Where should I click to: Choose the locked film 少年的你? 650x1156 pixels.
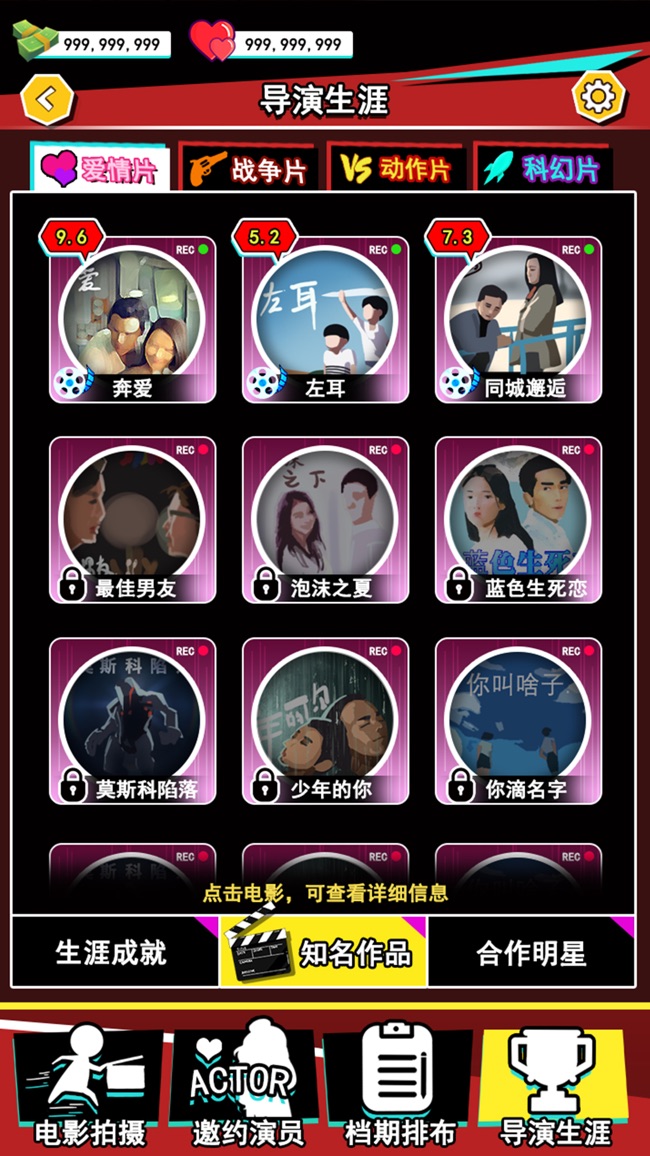click(325, 721)
